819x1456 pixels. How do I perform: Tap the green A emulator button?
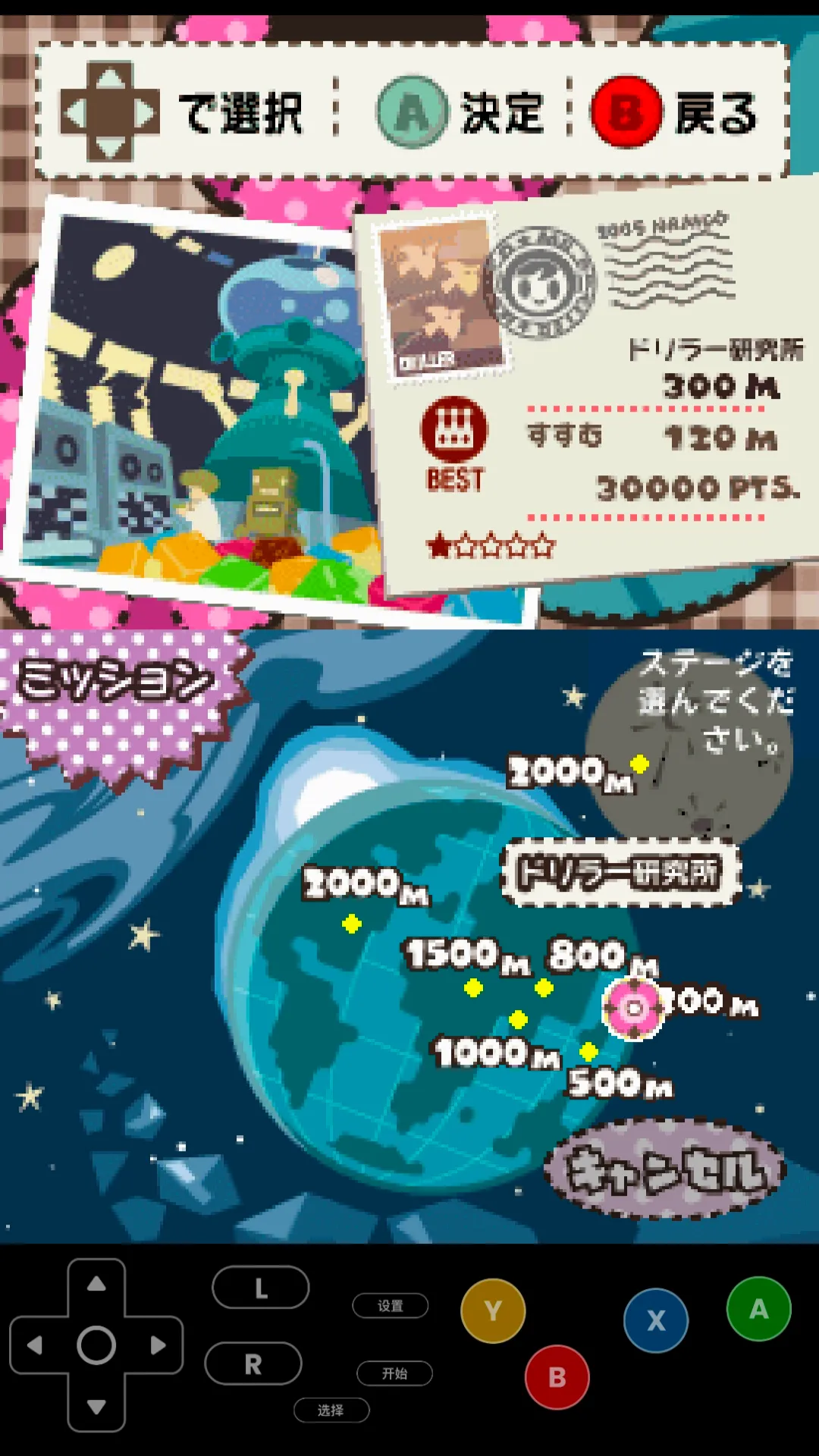(758, 1309)
